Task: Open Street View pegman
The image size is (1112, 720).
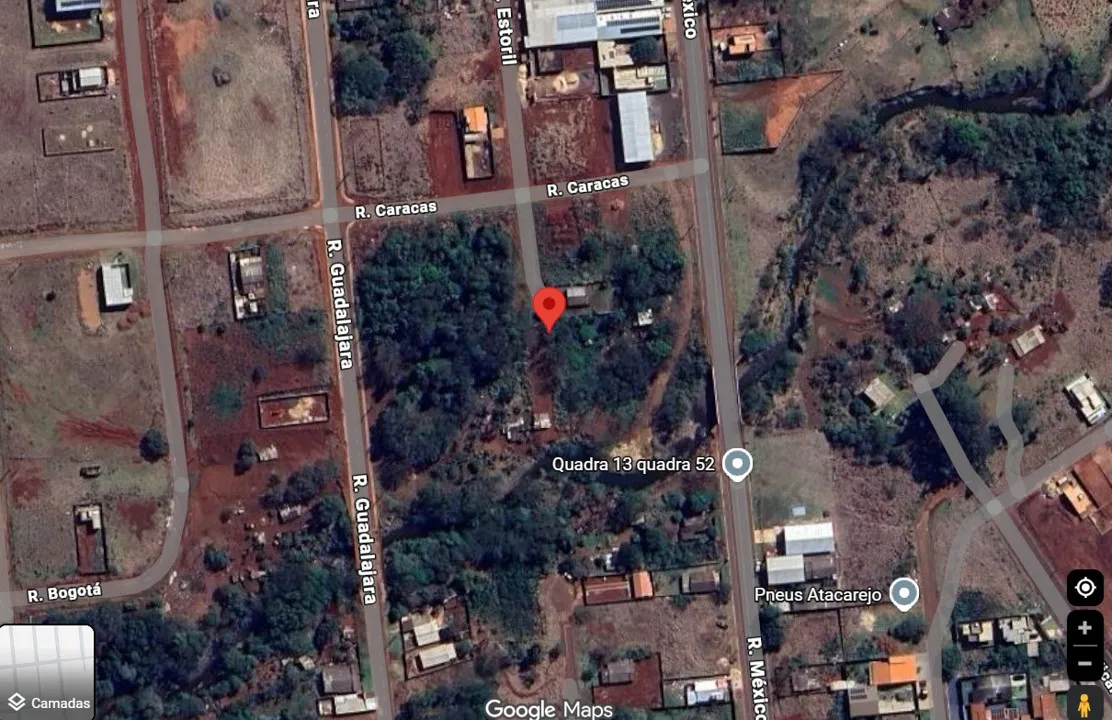Action: pyautogui.click(x=1085, y=702)
